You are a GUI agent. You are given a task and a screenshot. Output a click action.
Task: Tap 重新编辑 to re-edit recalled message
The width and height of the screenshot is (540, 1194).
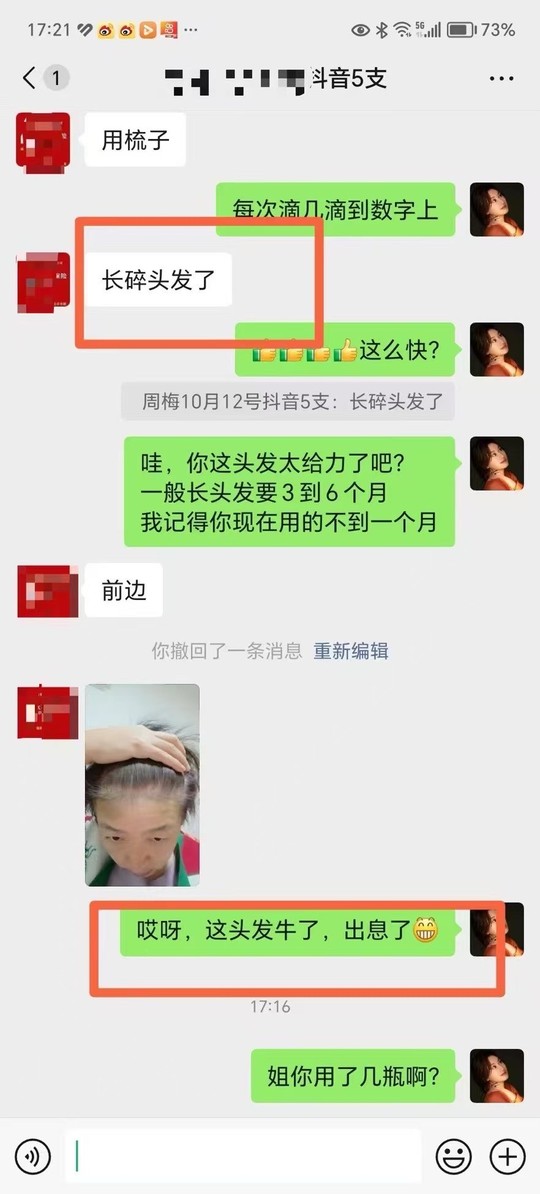click(351, 651)
